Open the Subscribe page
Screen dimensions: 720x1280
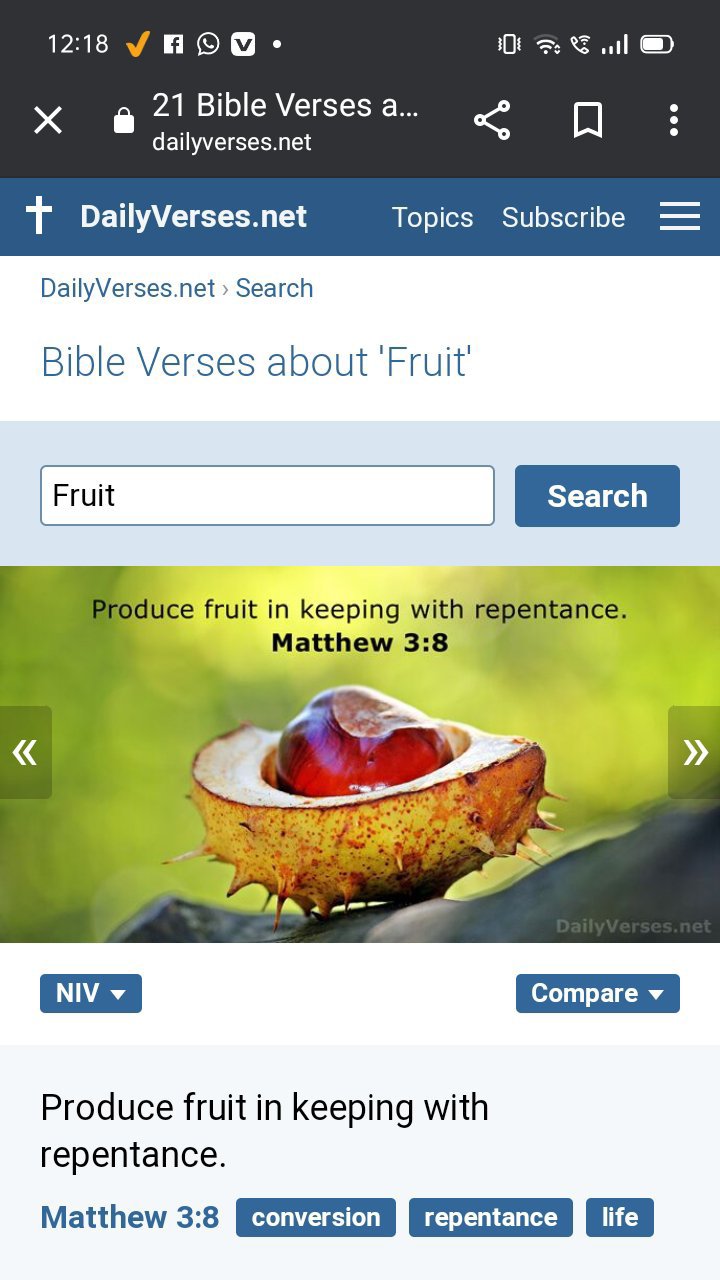563,217
